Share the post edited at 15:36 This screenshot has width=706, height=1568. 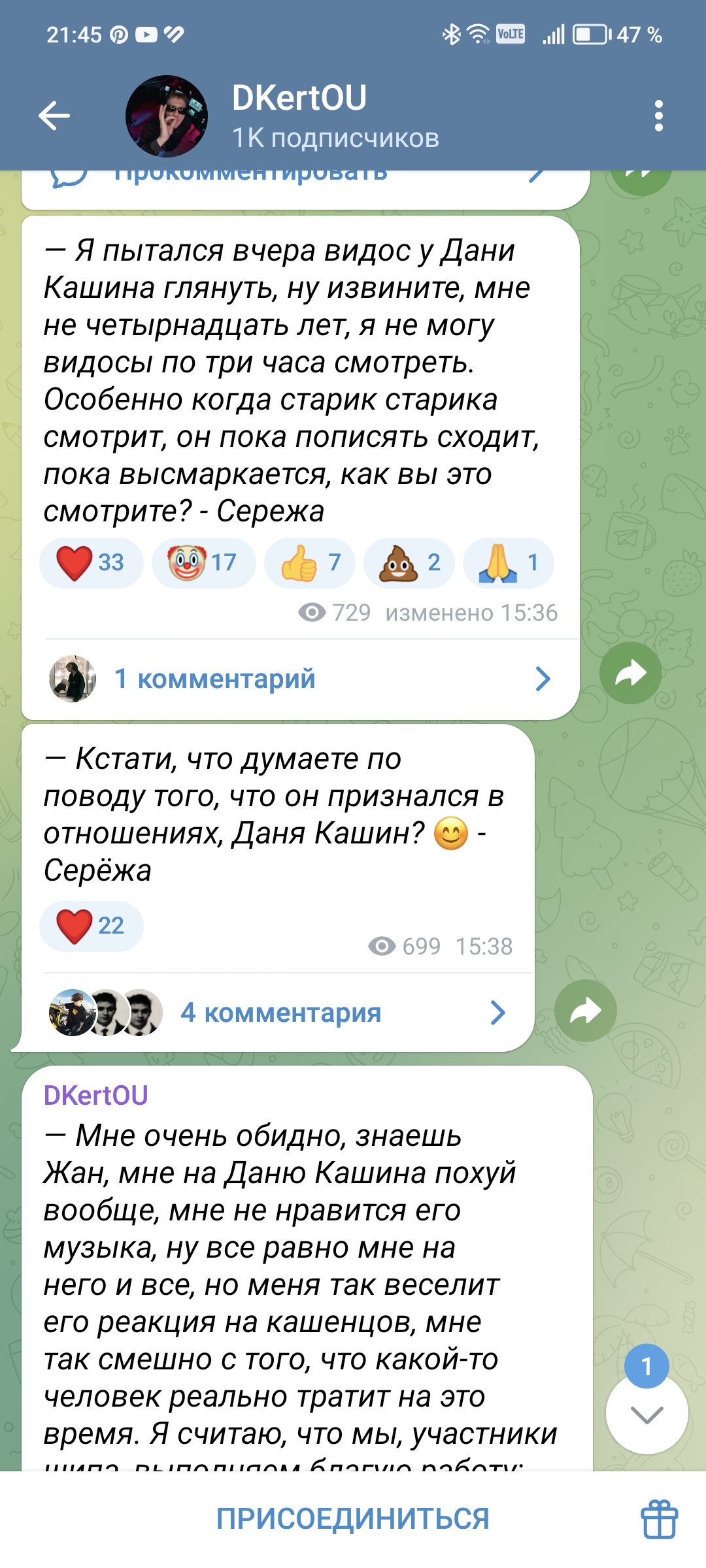[631, 673]
